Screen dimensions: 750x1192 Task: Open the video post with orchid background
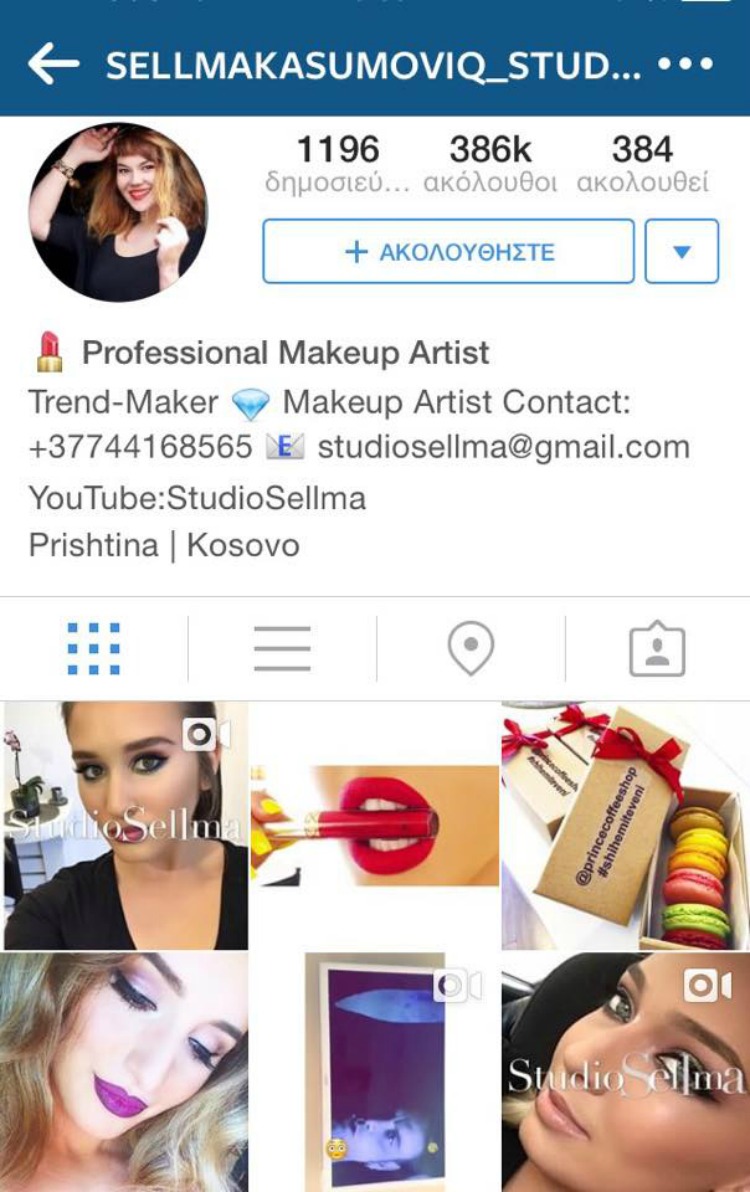pos(125,825)
